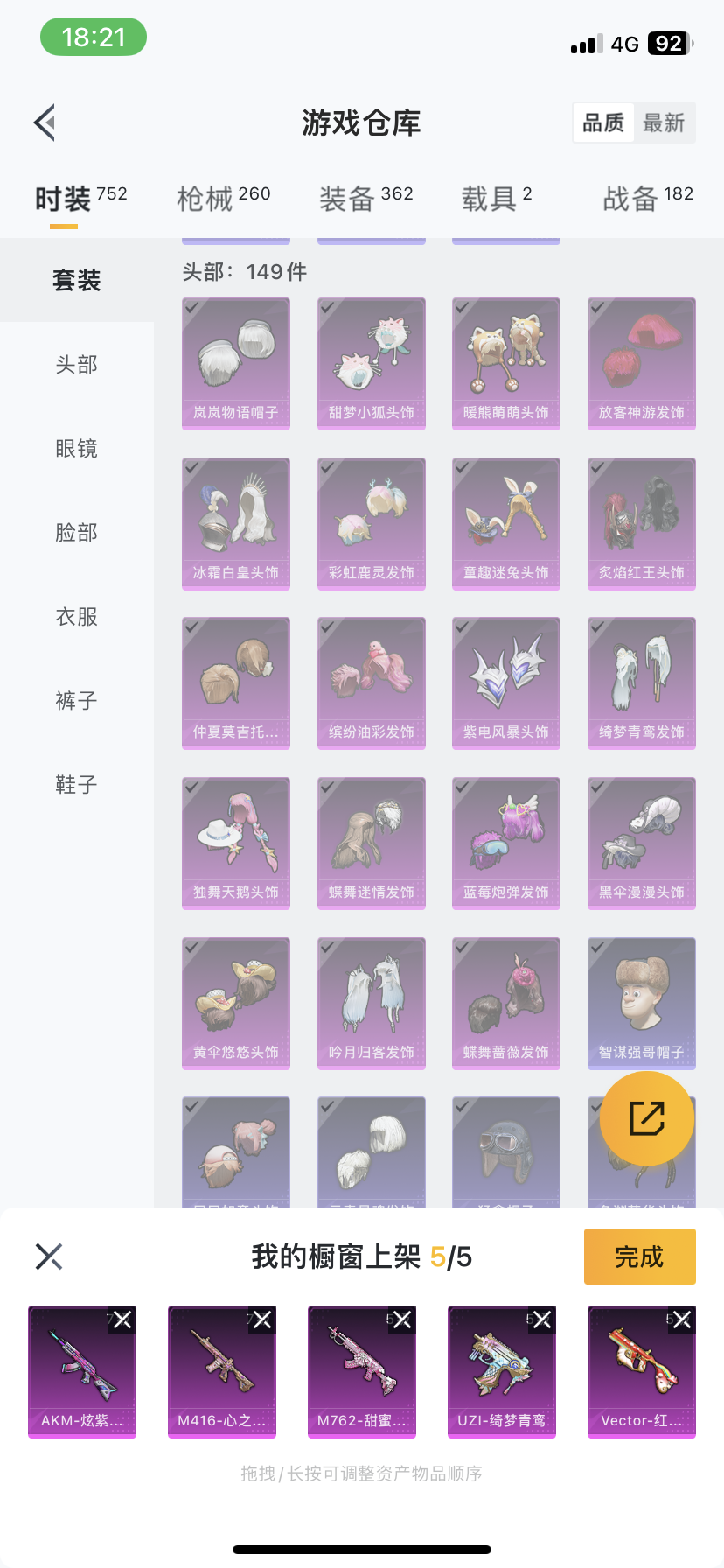Select the 岚岚物语帽子 item

[x=236, y=363]
